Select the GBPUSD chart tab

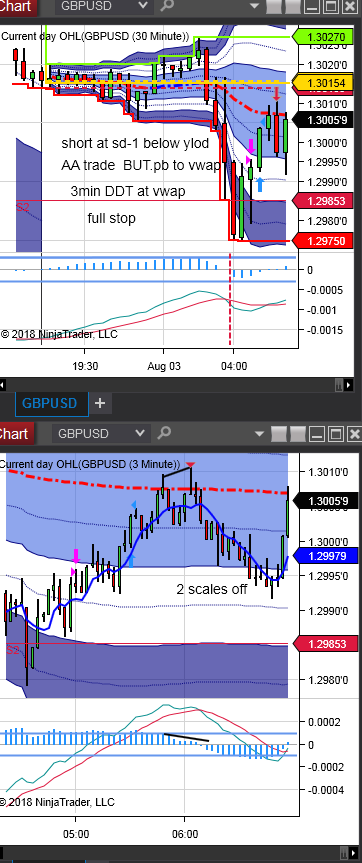coord(49,403)
